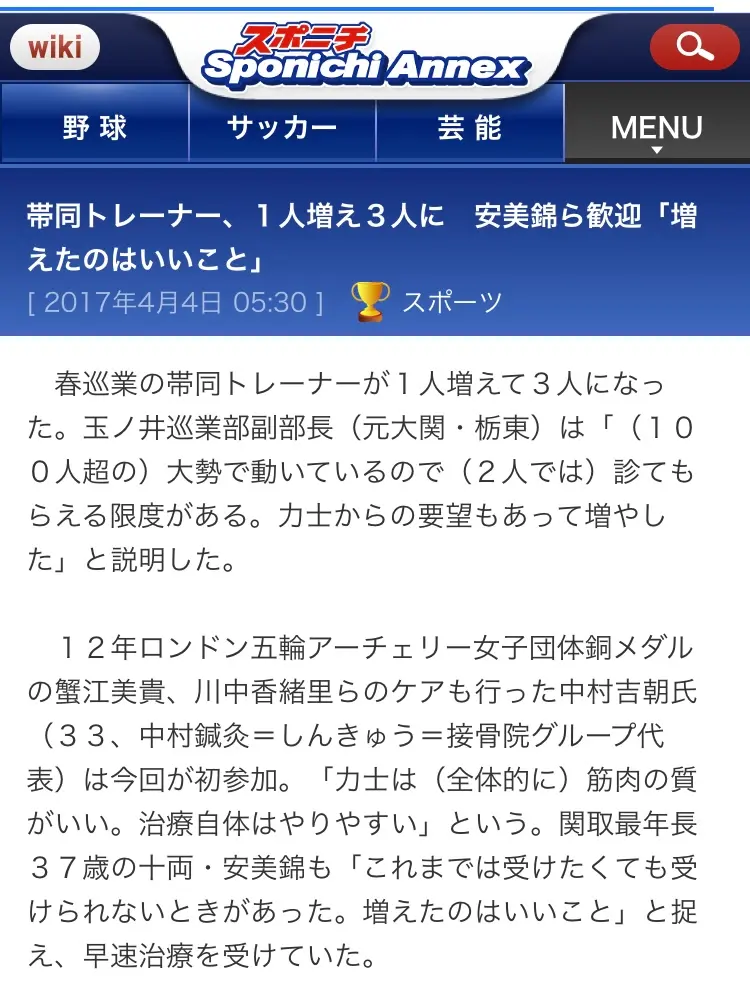Tap the wiki button
The height and width of the screenshot is (997, 750).
pos(55,46)
